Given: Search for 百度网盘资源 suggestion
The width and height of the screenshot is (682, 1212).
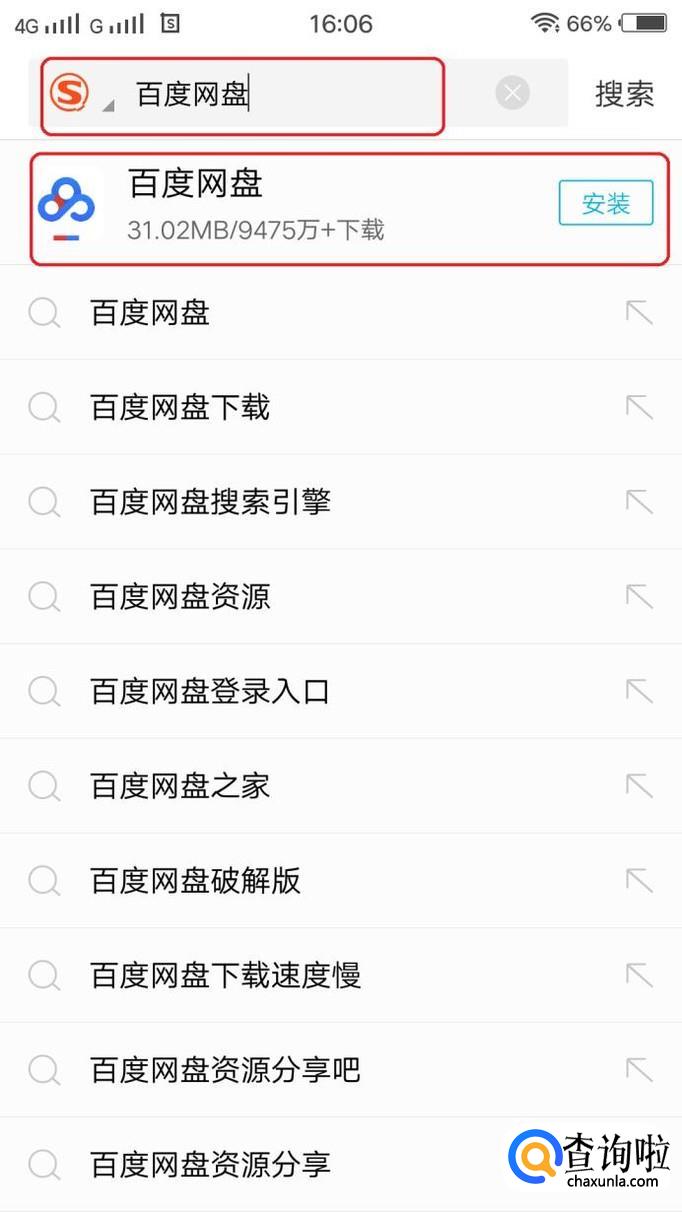Looking at the screenshot, I should click(180, 597).
